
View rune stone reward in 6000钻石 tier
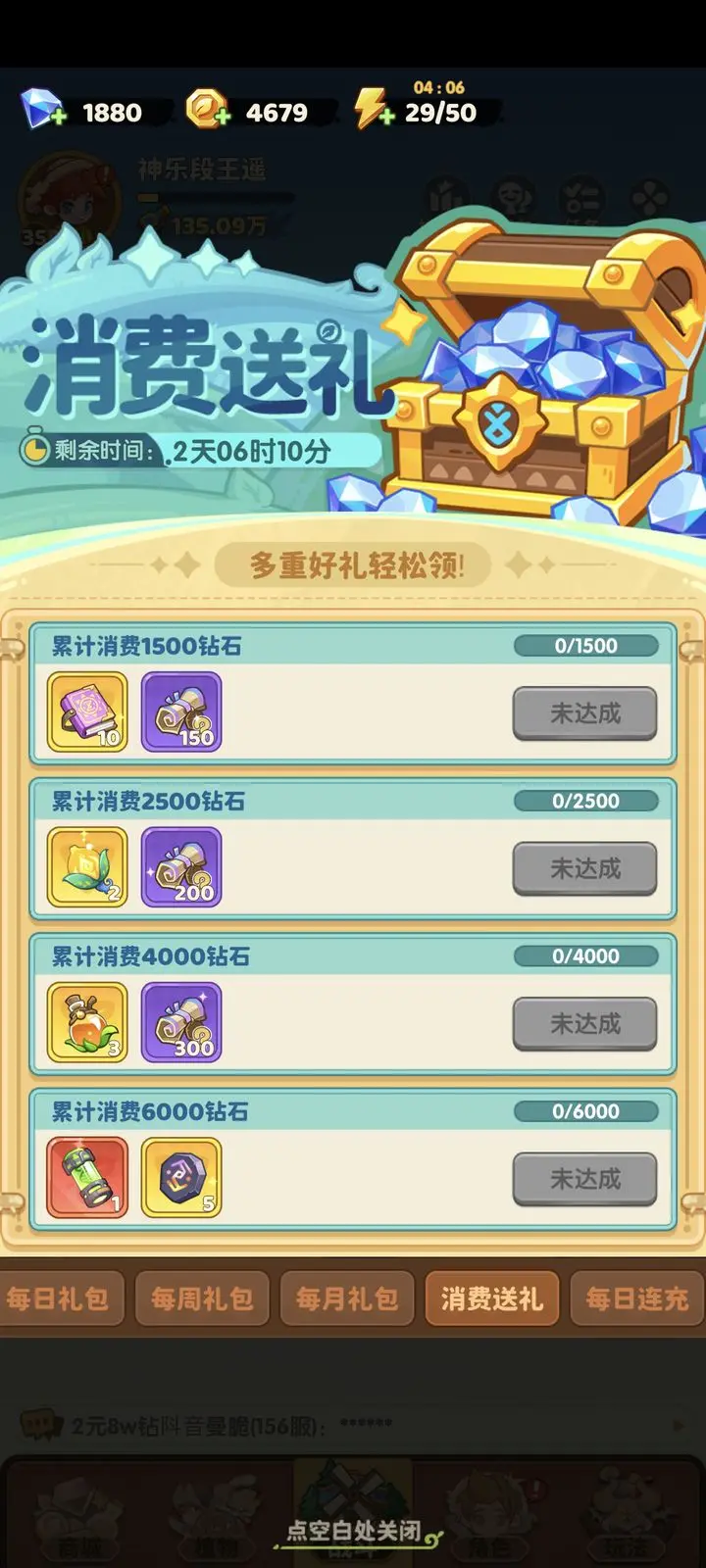point(181,1178)
